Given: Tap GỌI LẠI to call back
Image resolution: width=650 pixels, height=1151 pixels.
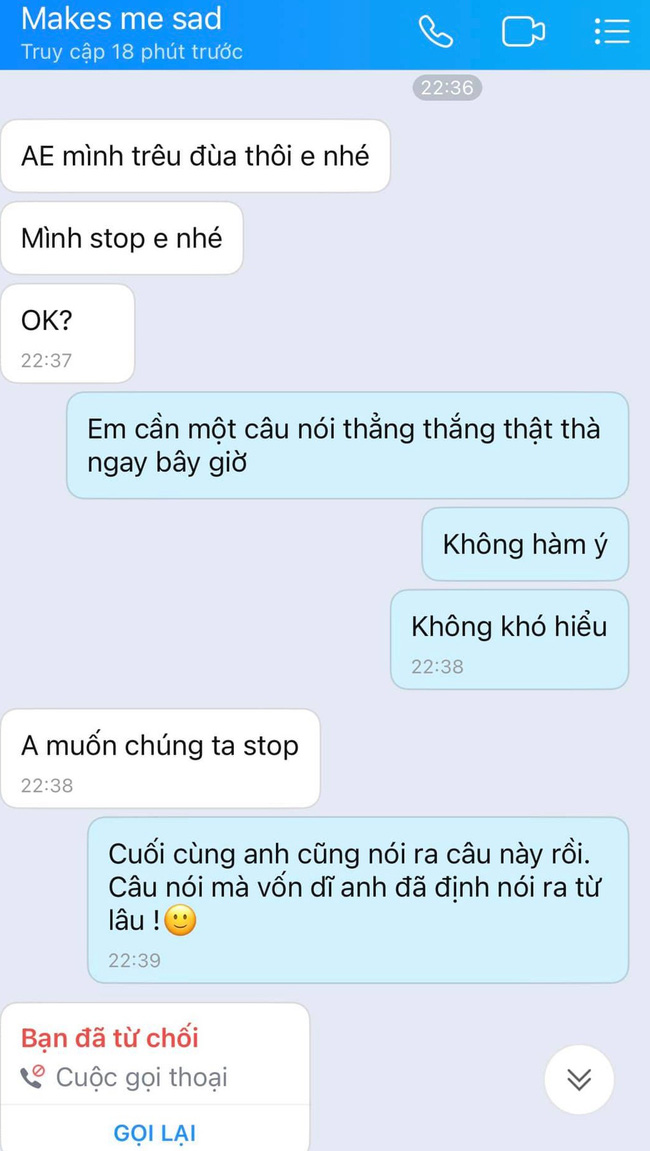Looking at the screenshot, I should (155, 1132).
